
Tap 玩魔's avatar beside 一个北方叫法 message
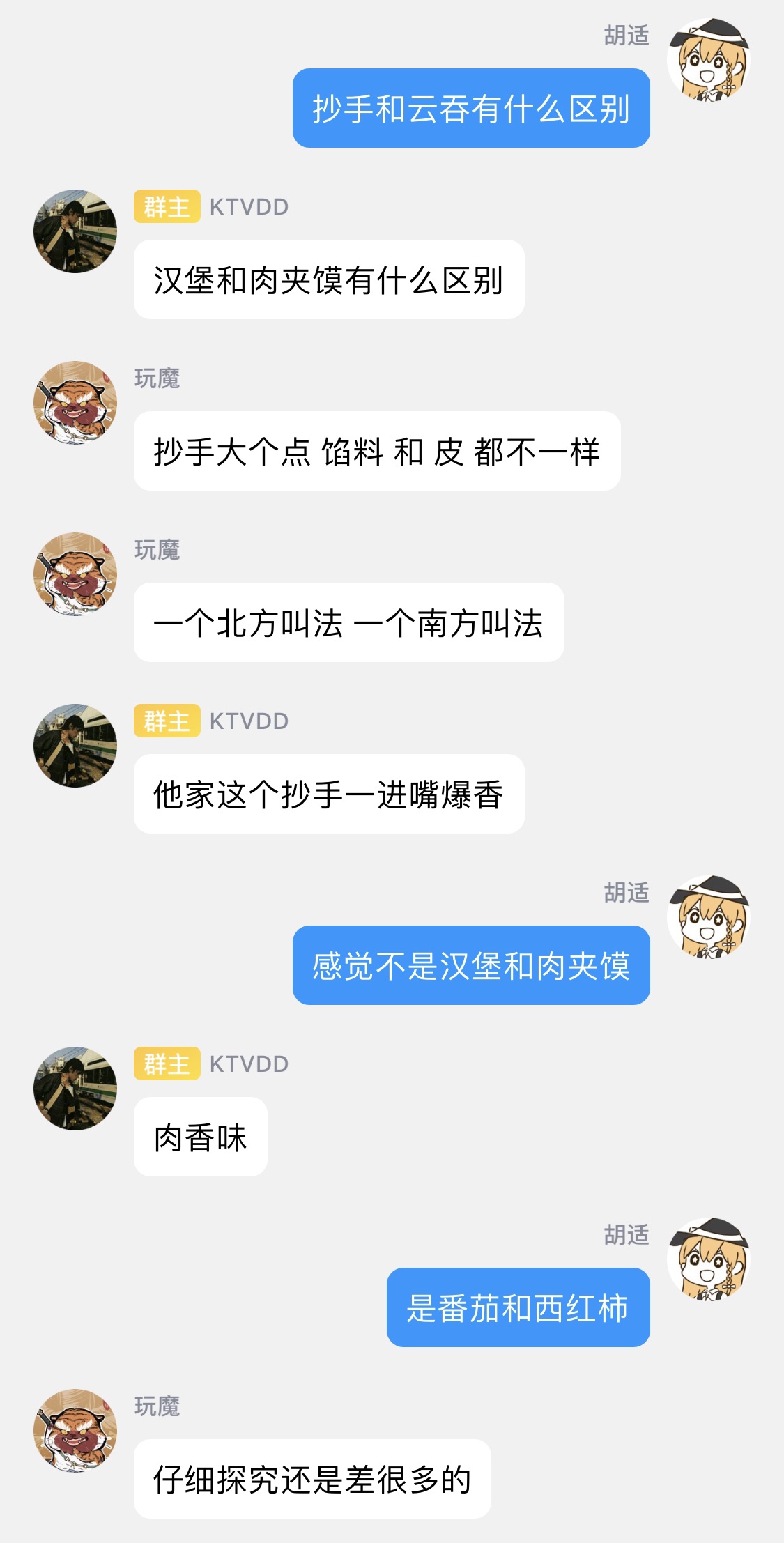point(75,574)
